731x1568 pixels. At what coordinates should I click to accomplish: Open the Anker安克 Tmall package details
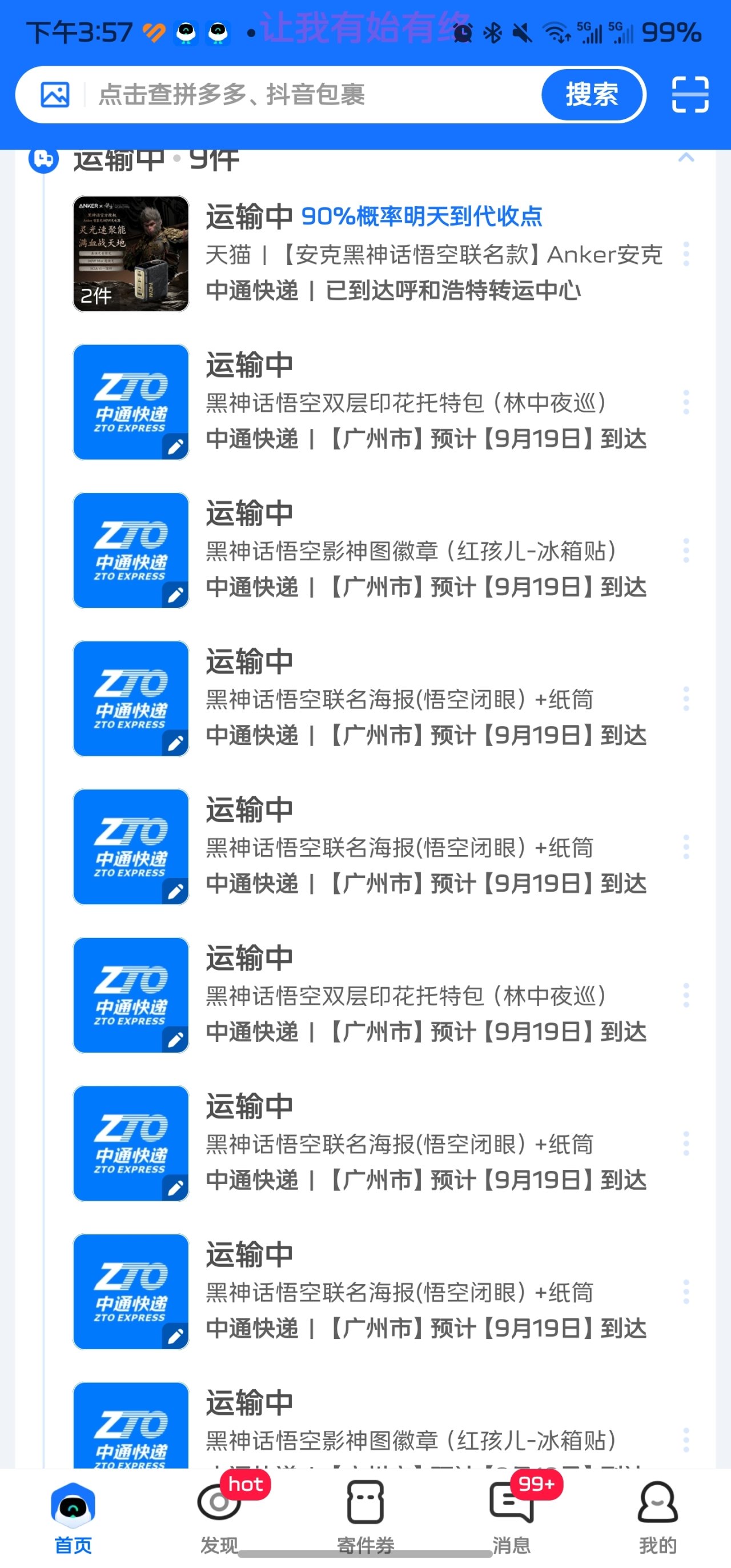coord(426,254)
